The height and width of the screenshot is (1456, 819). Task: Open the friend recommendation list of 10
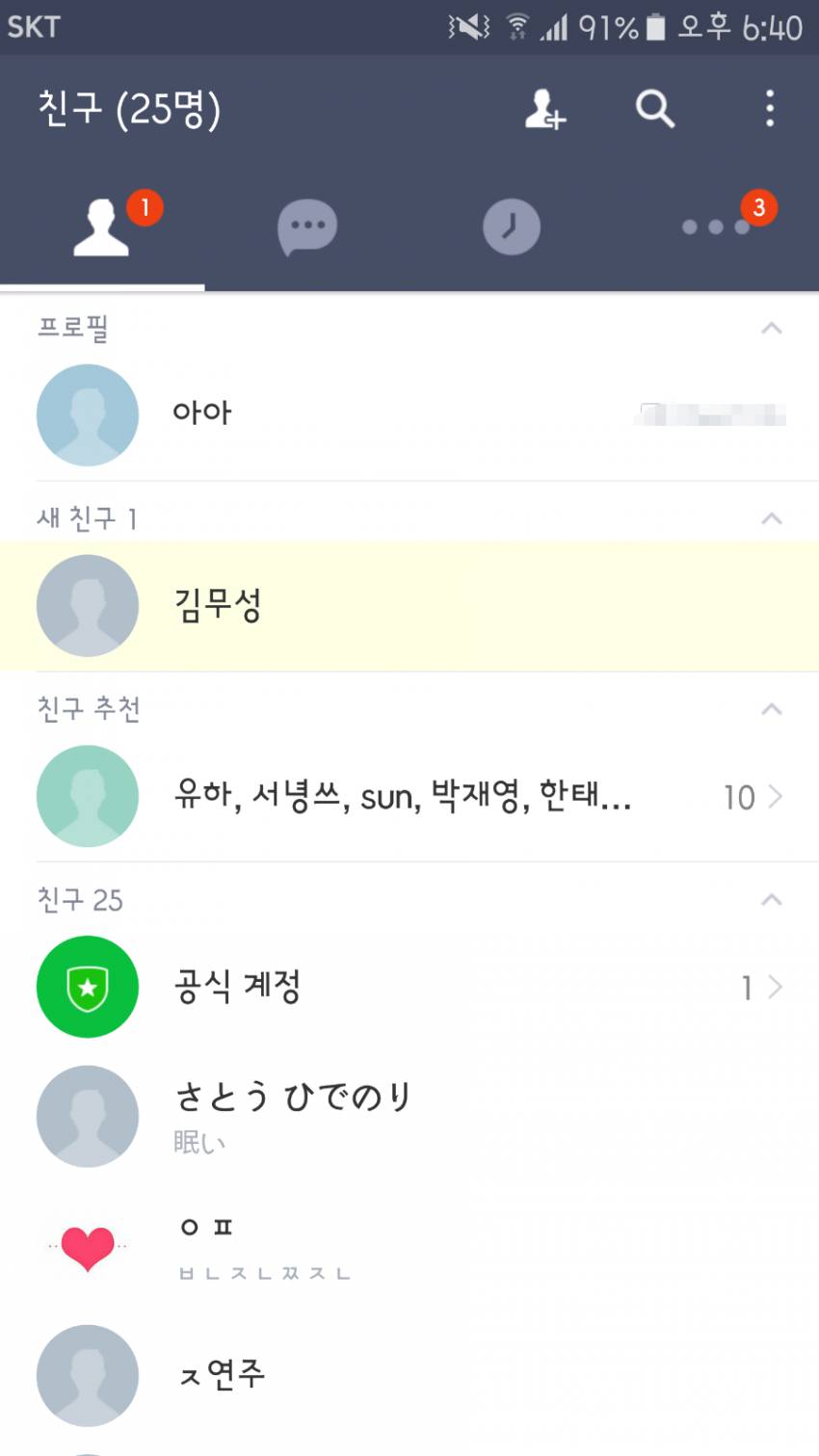pos(409,797)
